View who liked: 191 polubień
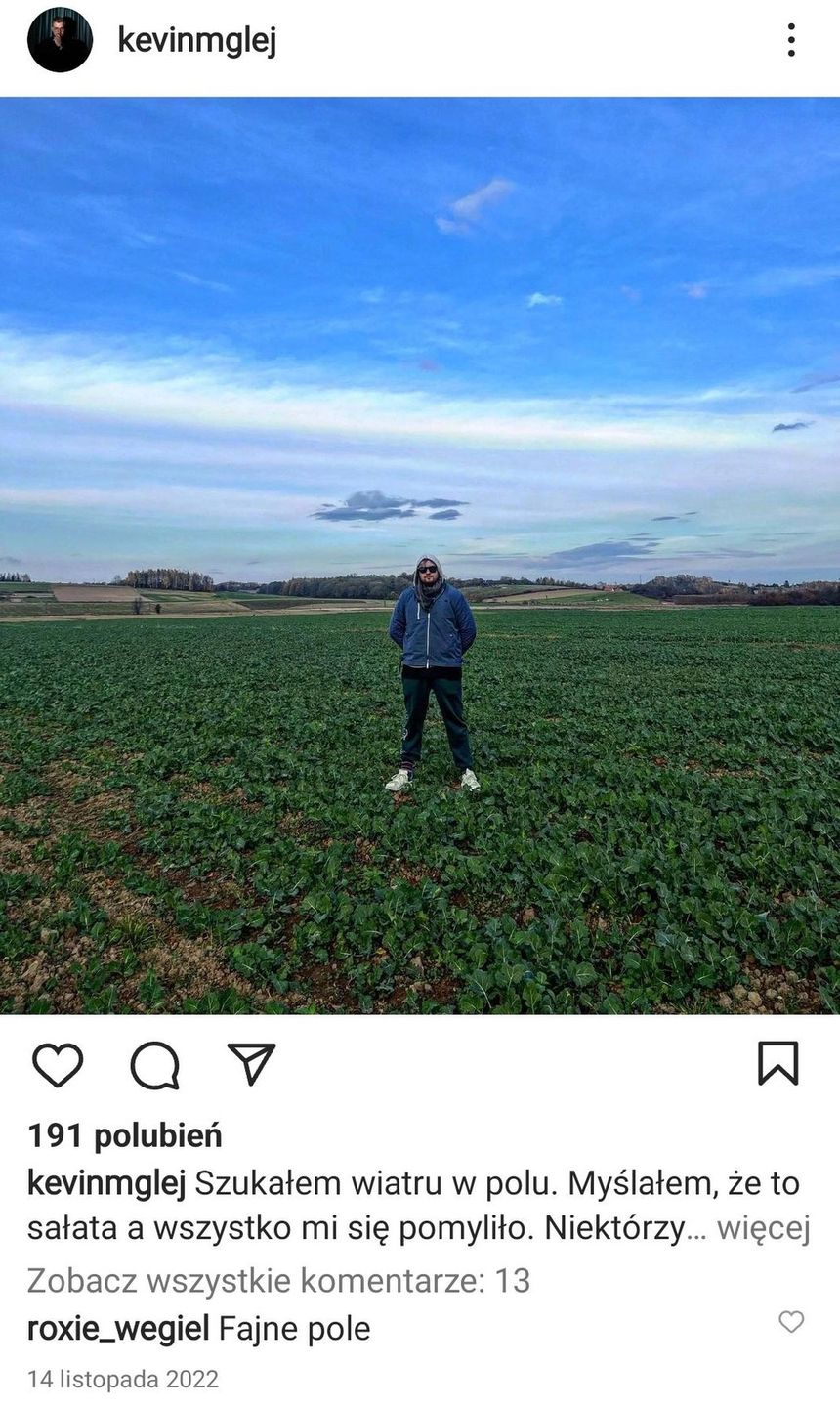Screen dimensions: 840x1407 tap(125, 1136)
